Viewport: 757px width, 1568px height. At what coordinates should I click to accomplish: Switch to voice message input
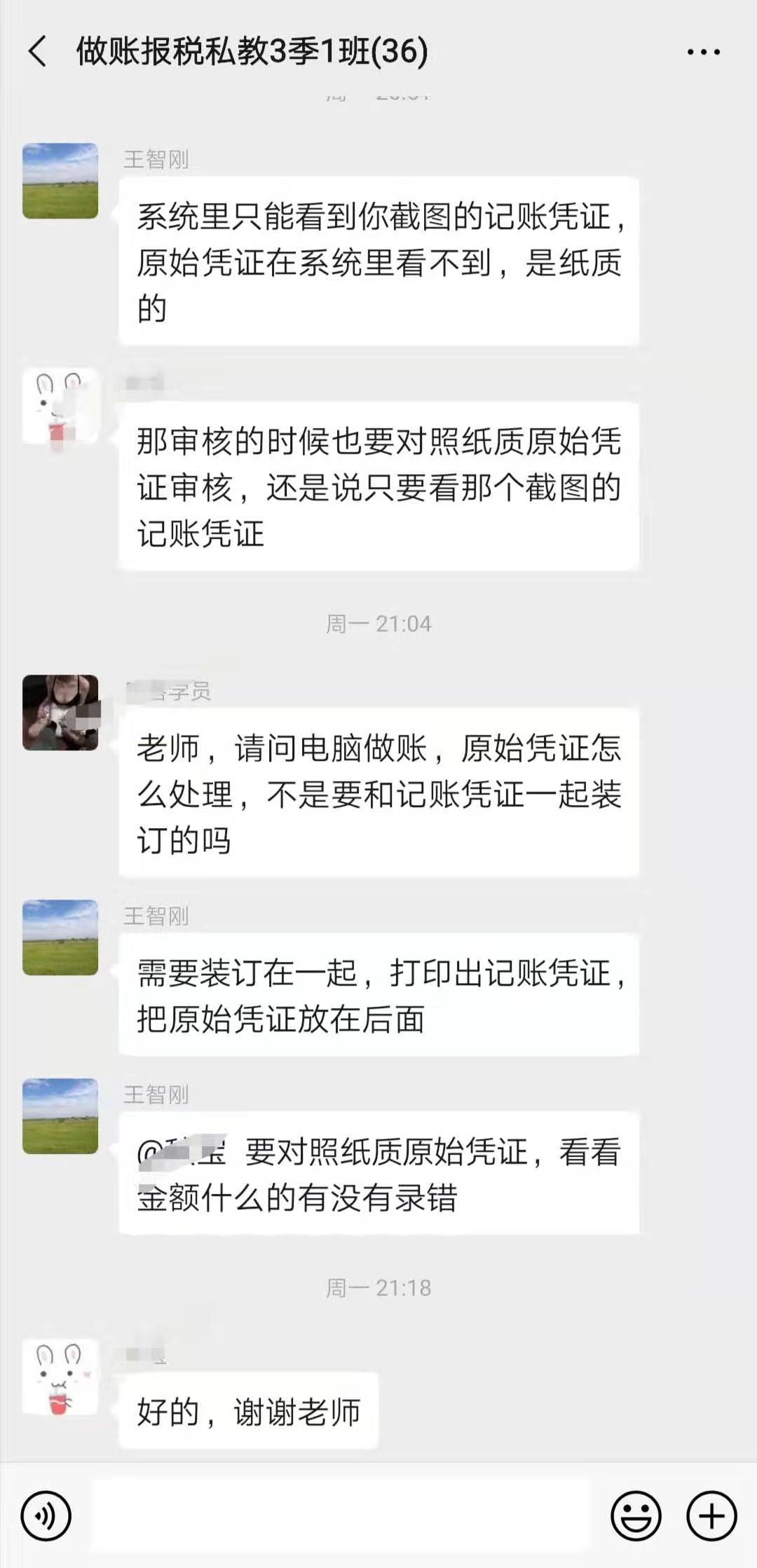46,1516
